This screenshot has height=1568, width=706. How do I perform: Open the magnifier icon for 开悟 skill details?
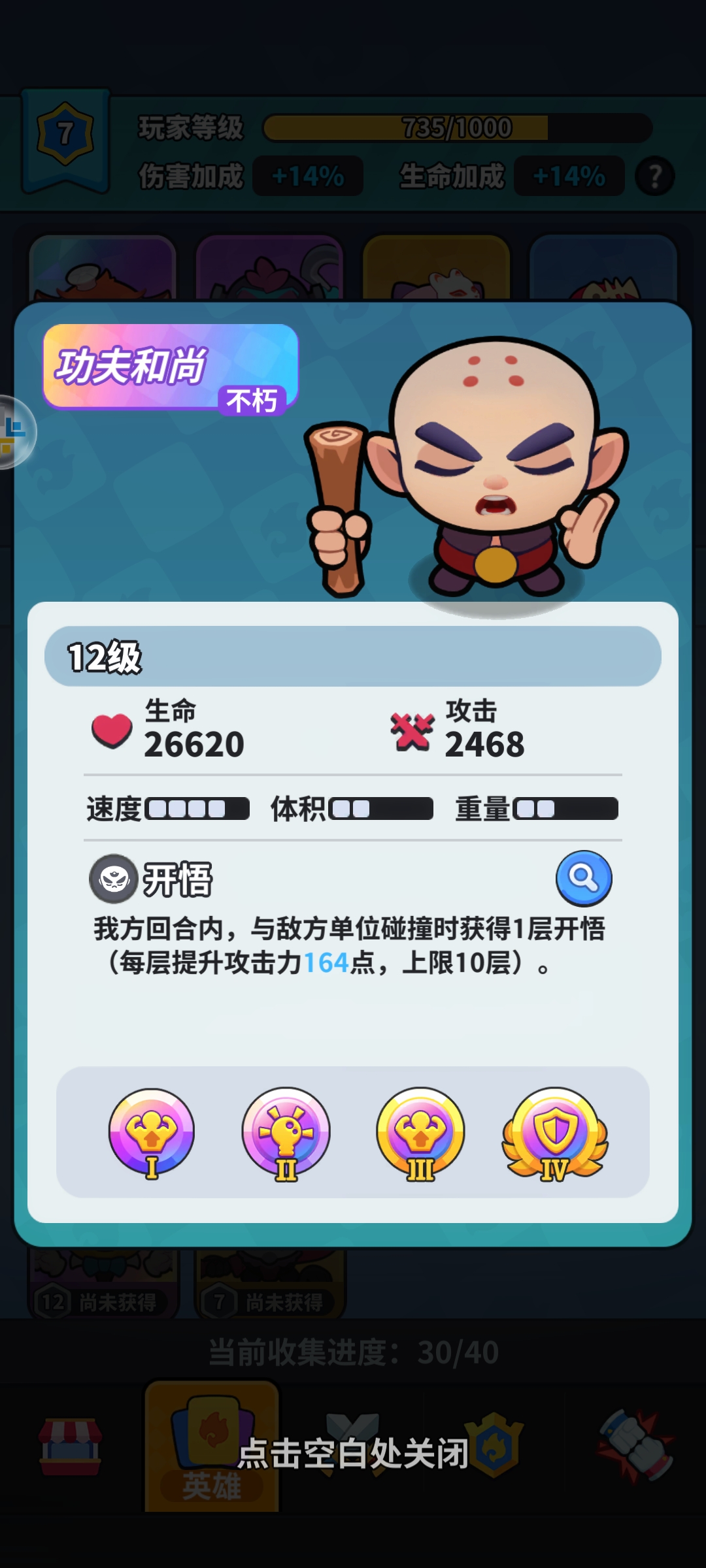[x=584, y=878]
